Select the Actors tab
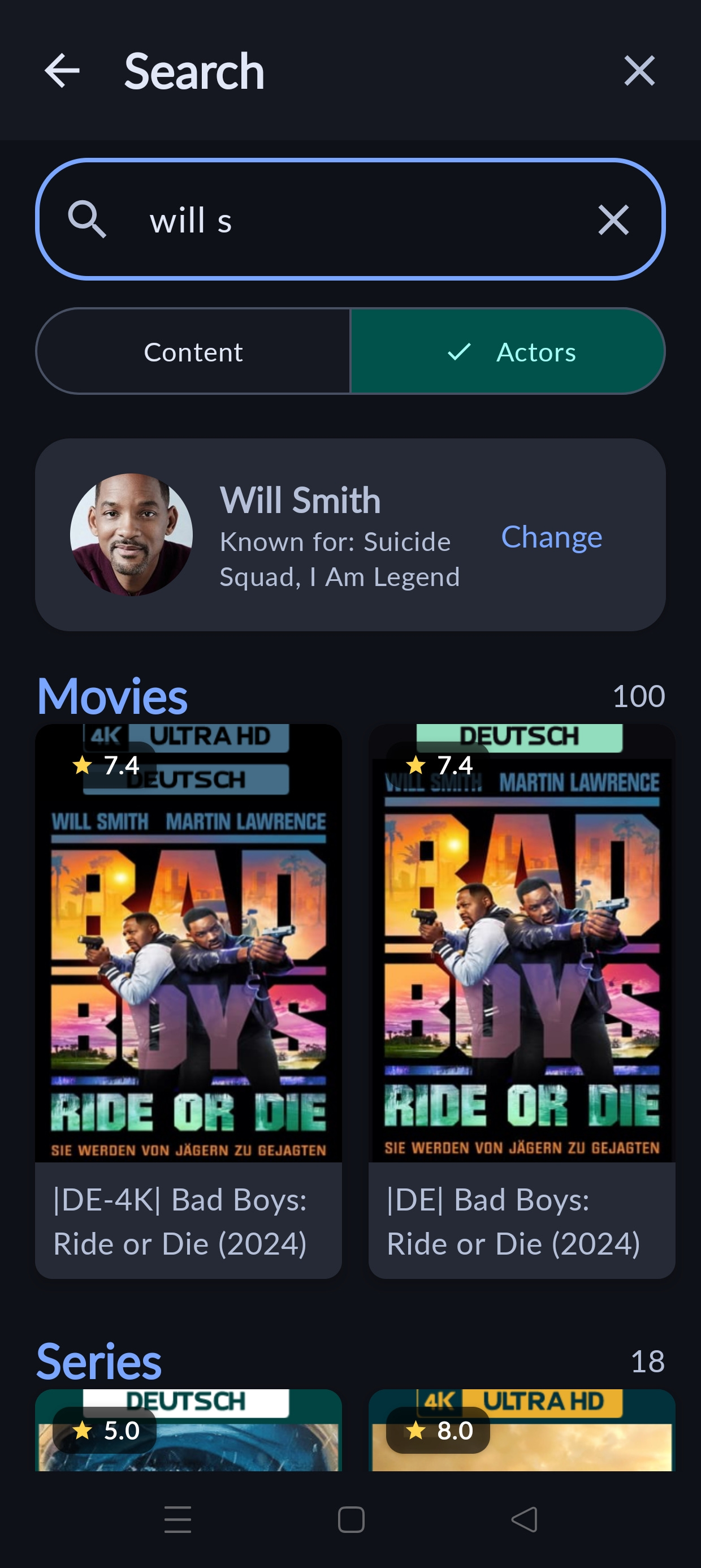Screen dimensions: 701x1568 (508, 352)
